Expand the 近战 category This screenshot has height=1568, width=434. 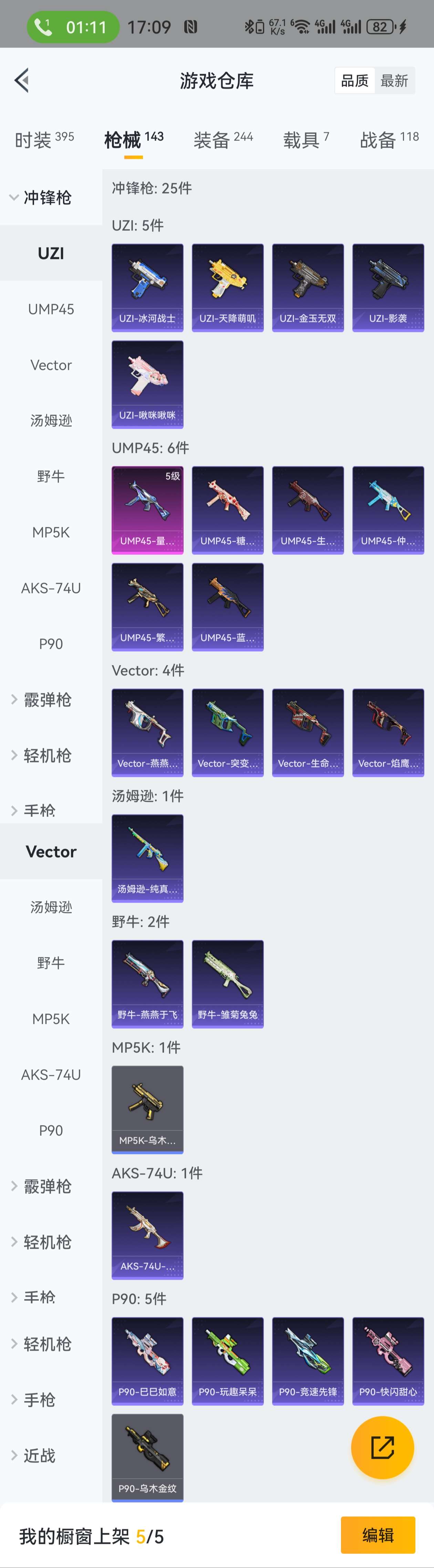tap(39, 1455)
